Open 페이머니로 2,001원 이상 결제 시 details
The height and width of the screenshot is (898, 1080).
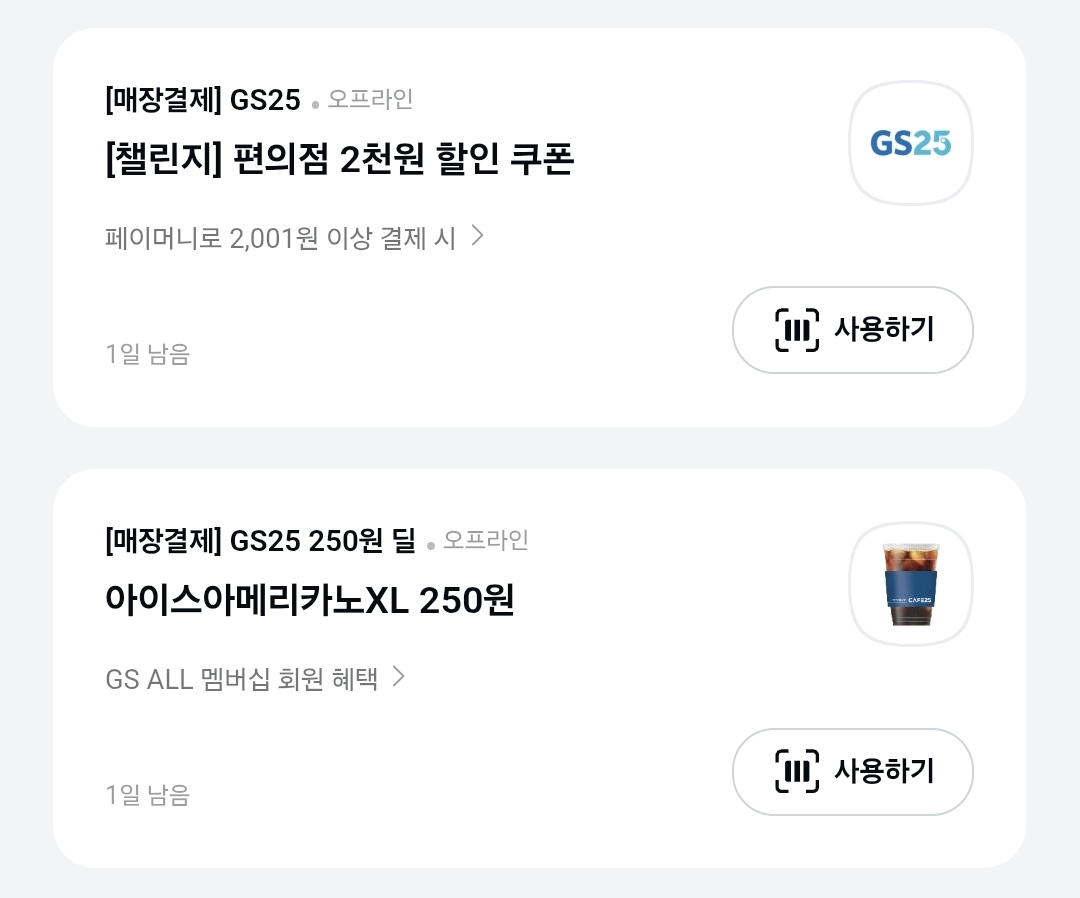(x=295, y=238)
